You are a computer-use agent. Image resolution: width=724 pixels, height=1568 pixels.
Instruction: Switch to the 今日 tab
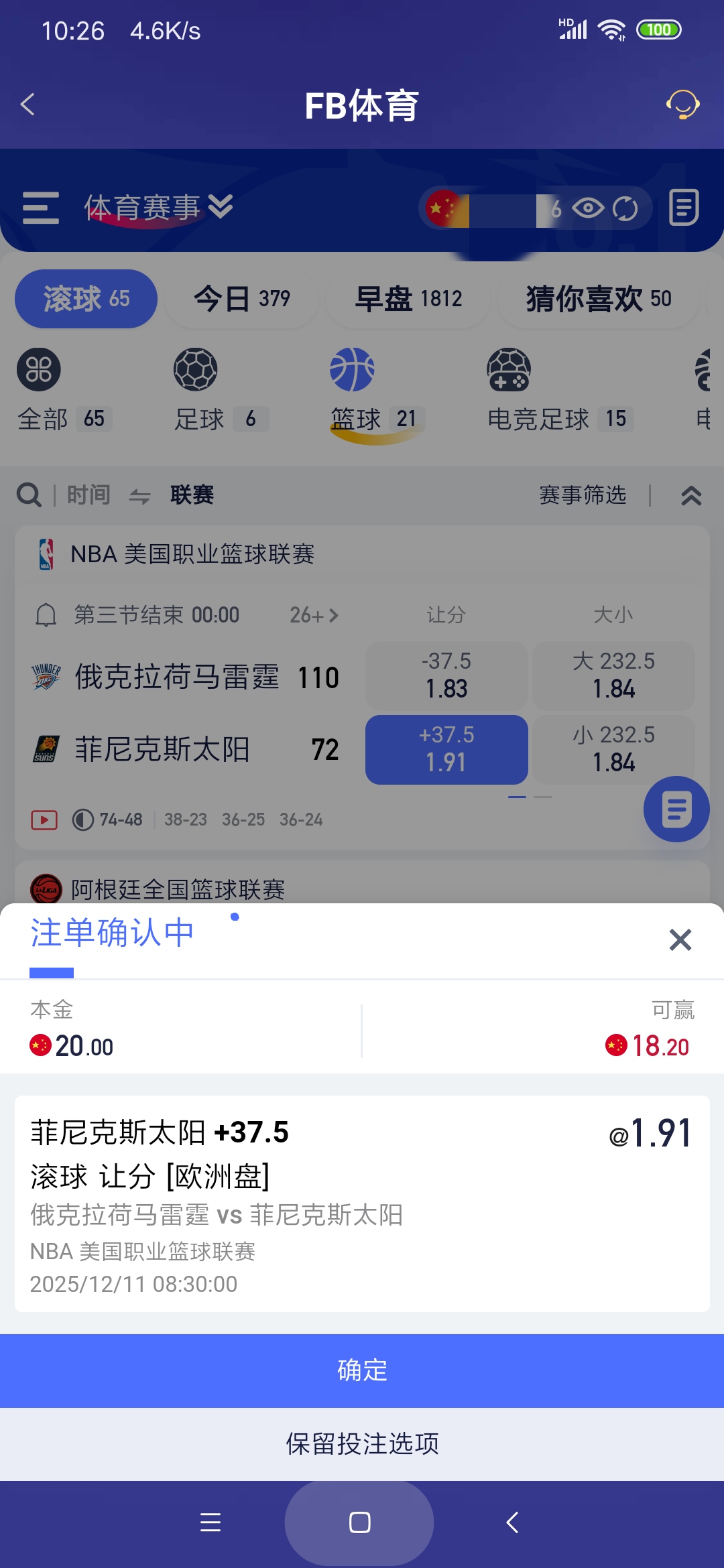pyautogui.click(x=240, y=299)
